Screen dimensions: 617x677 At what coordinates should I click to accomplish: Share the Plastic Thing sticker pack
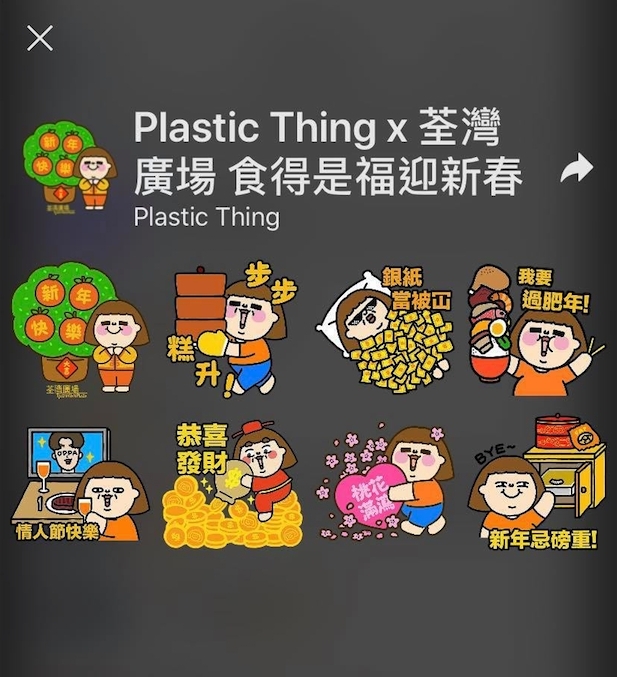click(x=577, y=168)
